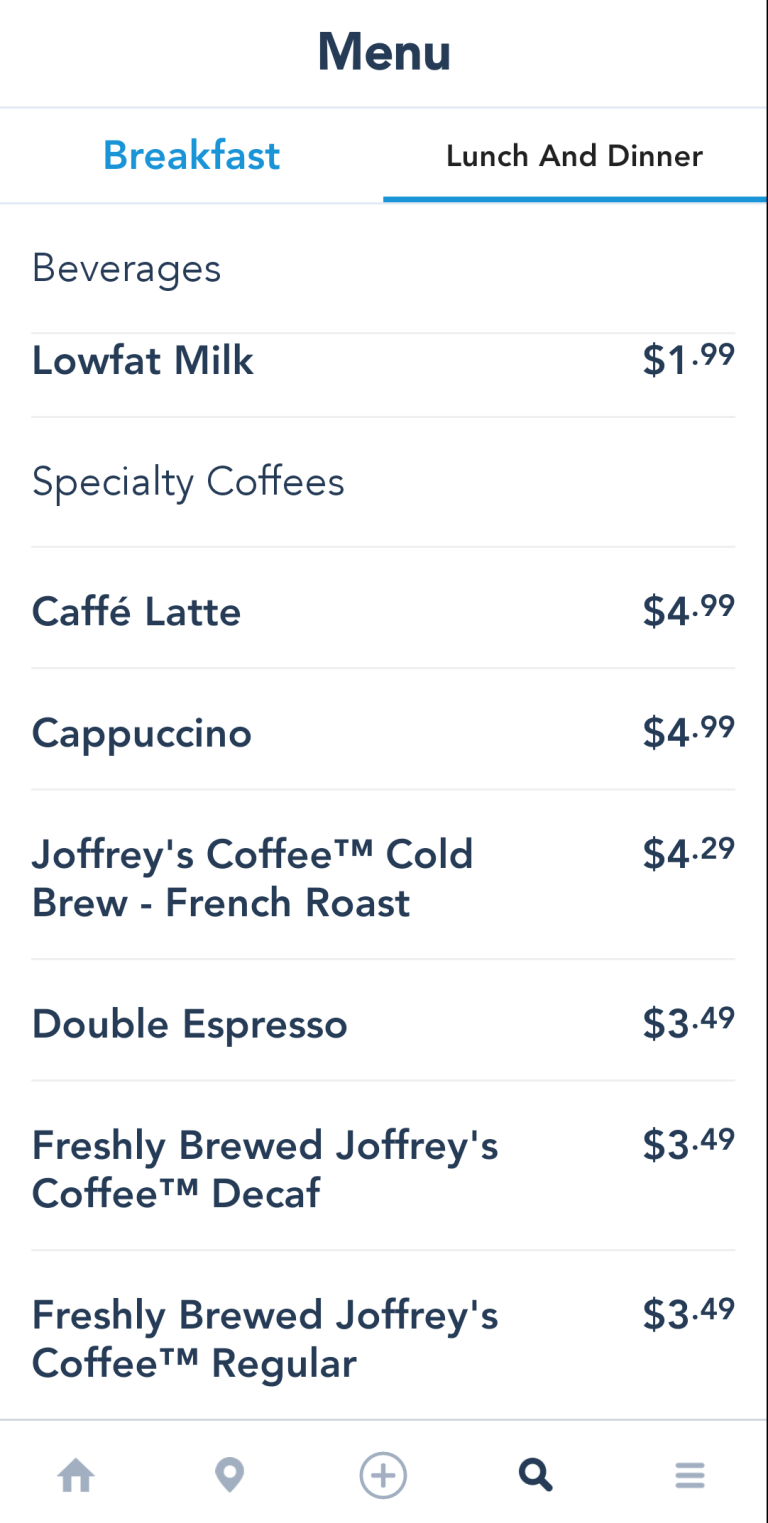The height and width of the screenshot is (1523, 768).
Task: Open the map location pin tab
Action: point(230,1475)
